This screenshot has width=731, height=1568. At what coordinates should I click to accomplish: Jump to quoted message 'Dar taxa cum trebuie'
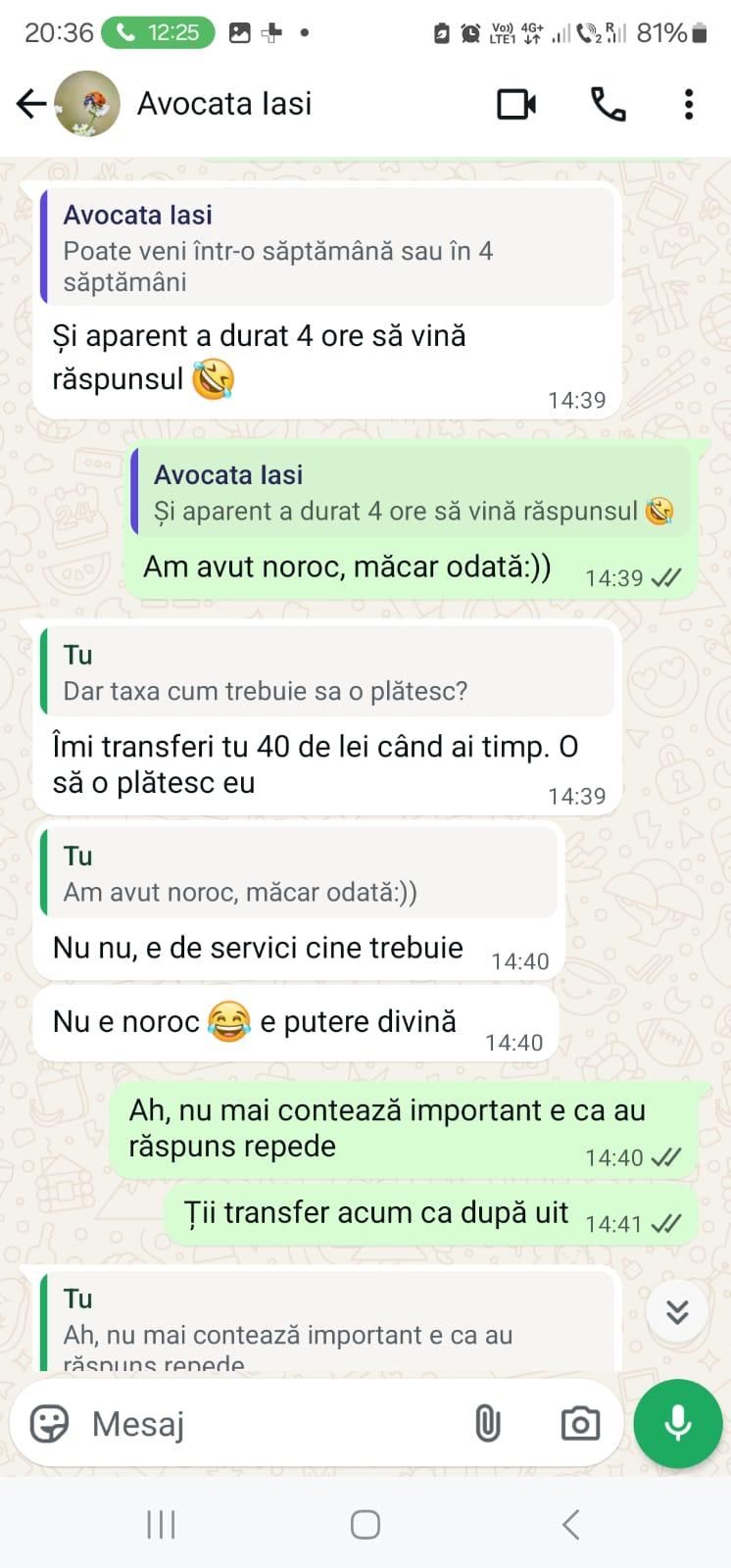point(327,674)
